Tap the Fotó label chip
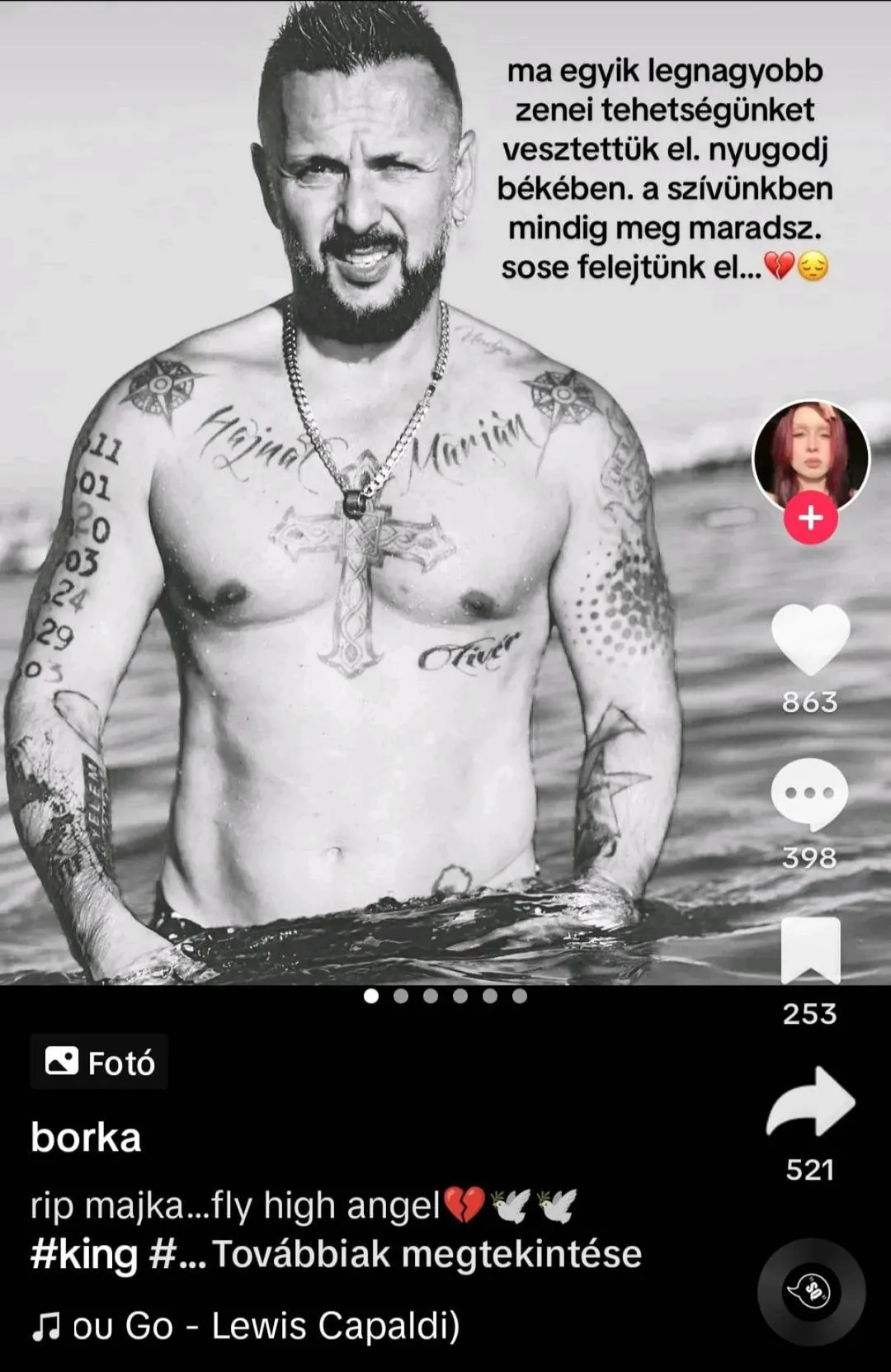 click(x=100, y=1063)
